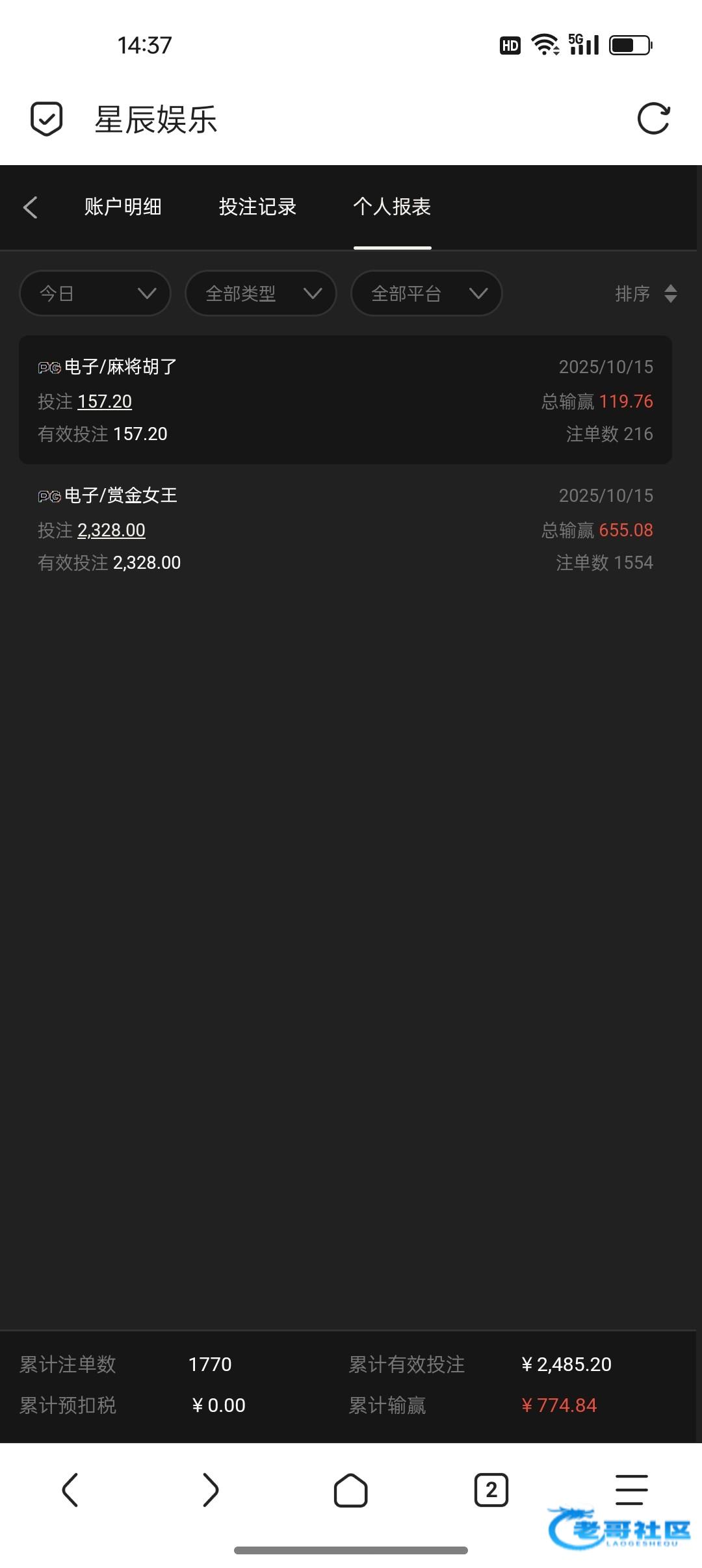Open the 电子/赏金女王 report entry
The height and width of the screenshot is (1568, 702).
pos(345,529)
